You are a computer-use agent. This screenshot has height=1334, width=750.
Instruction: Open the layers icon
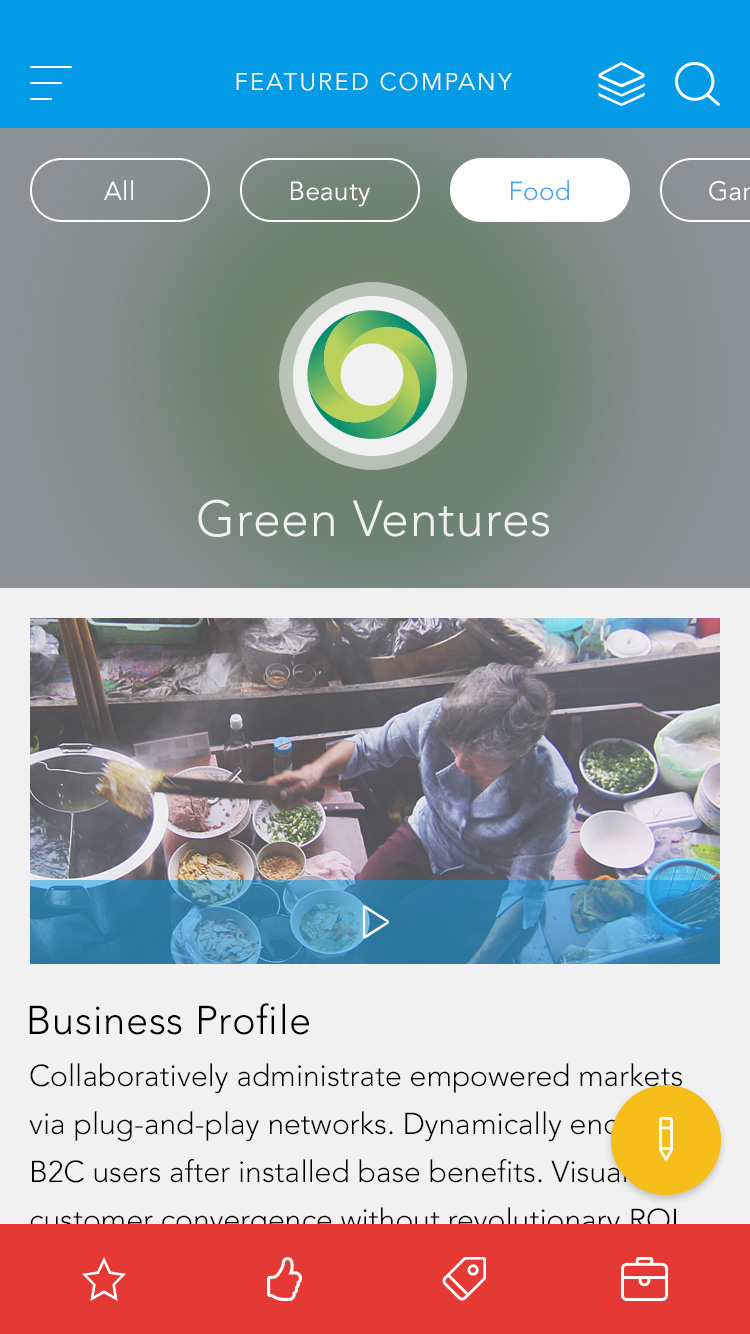(x=621, y=84)
